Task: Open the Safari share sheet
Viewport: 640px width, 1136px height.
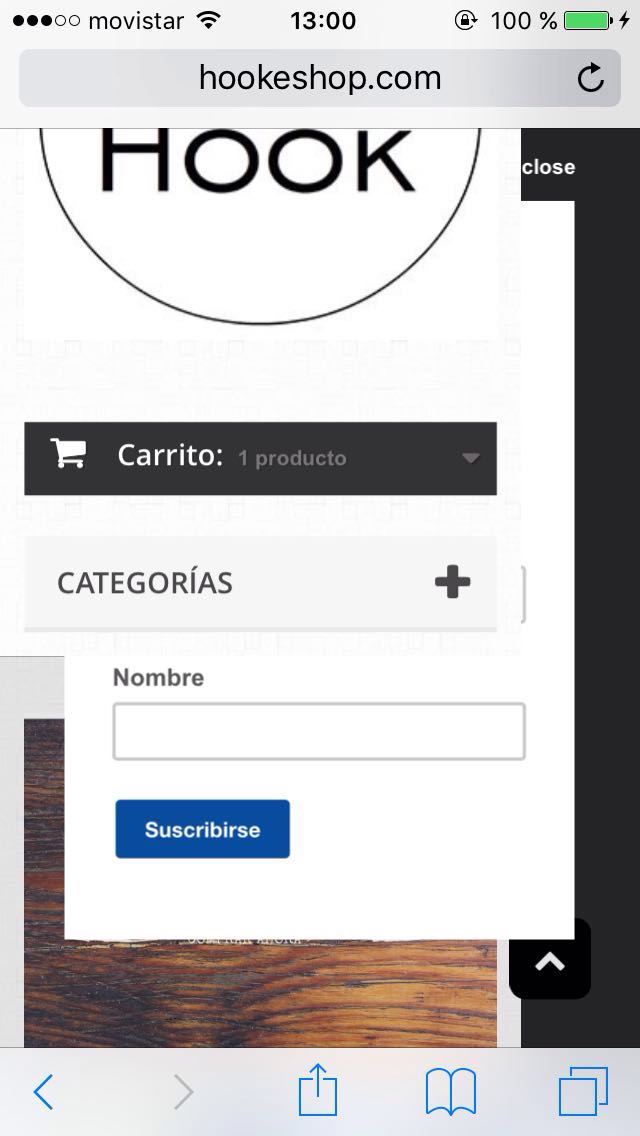Action: coord(318,1090)
